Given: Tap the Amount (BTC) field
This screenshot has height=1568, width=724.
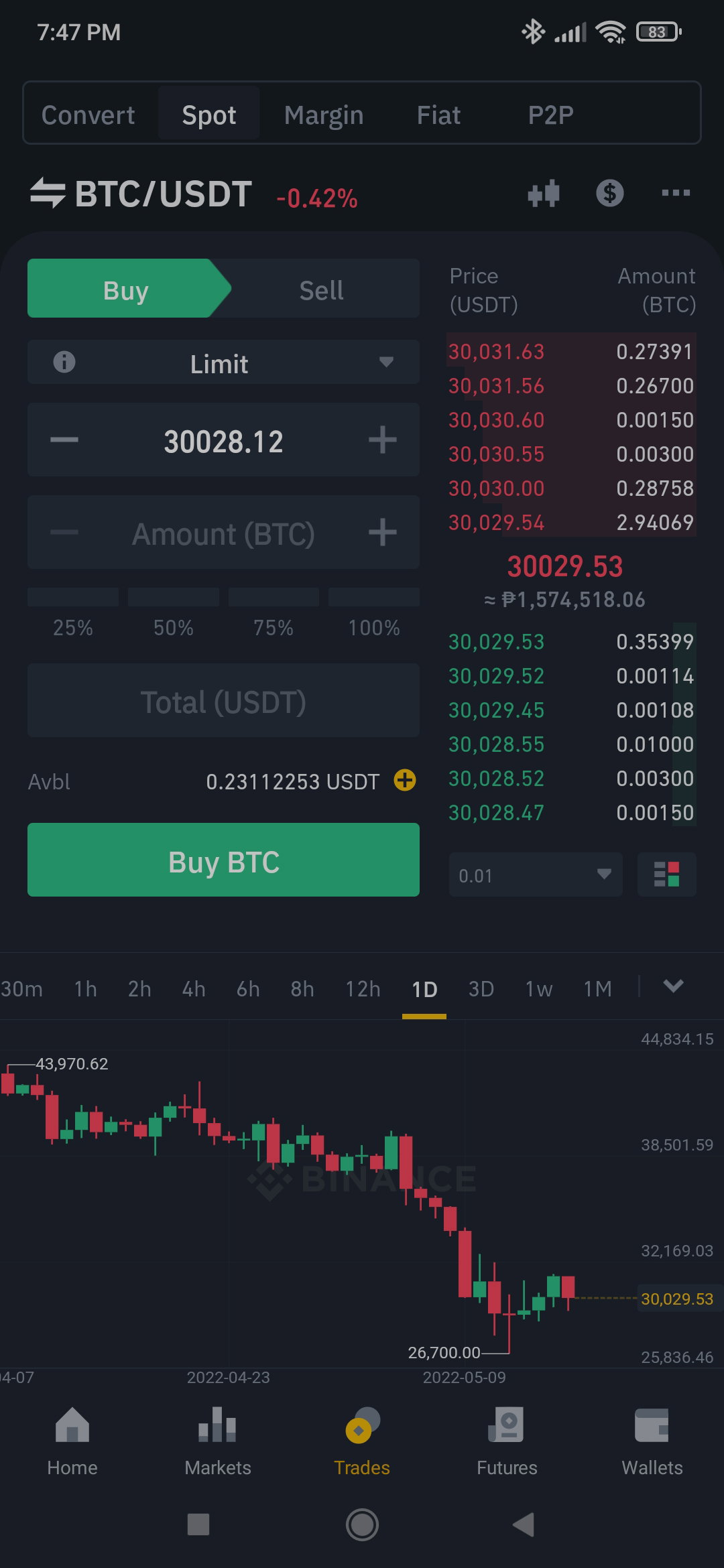Looking at the screenshot, I should tap(223, 533).
